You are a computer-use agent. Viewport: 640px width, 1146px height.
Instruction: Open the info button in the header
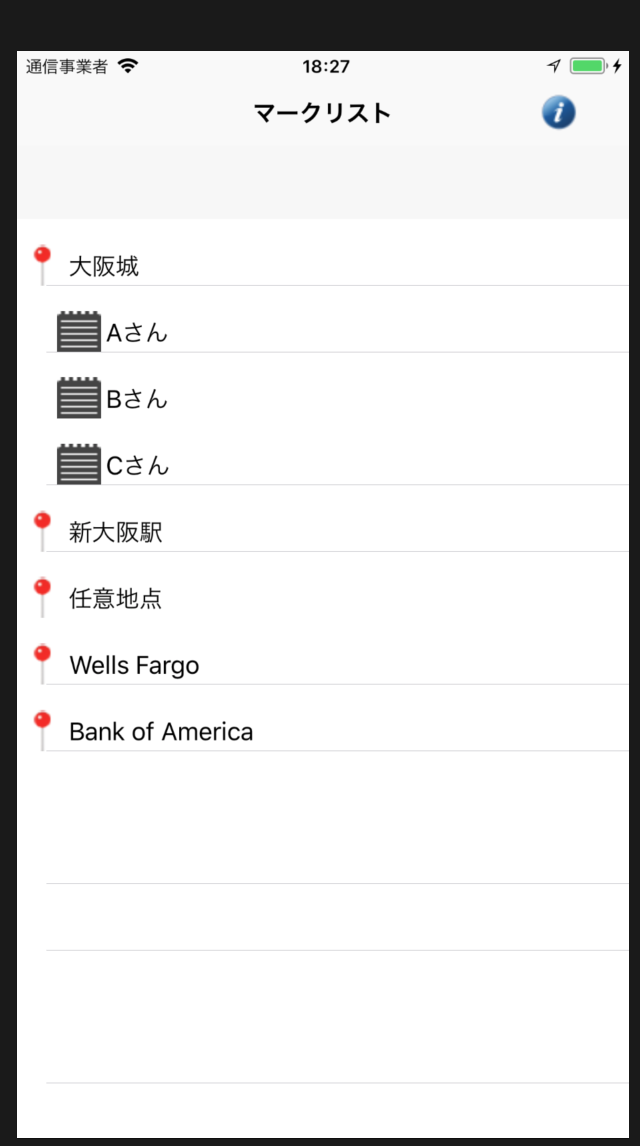point(558,113)
